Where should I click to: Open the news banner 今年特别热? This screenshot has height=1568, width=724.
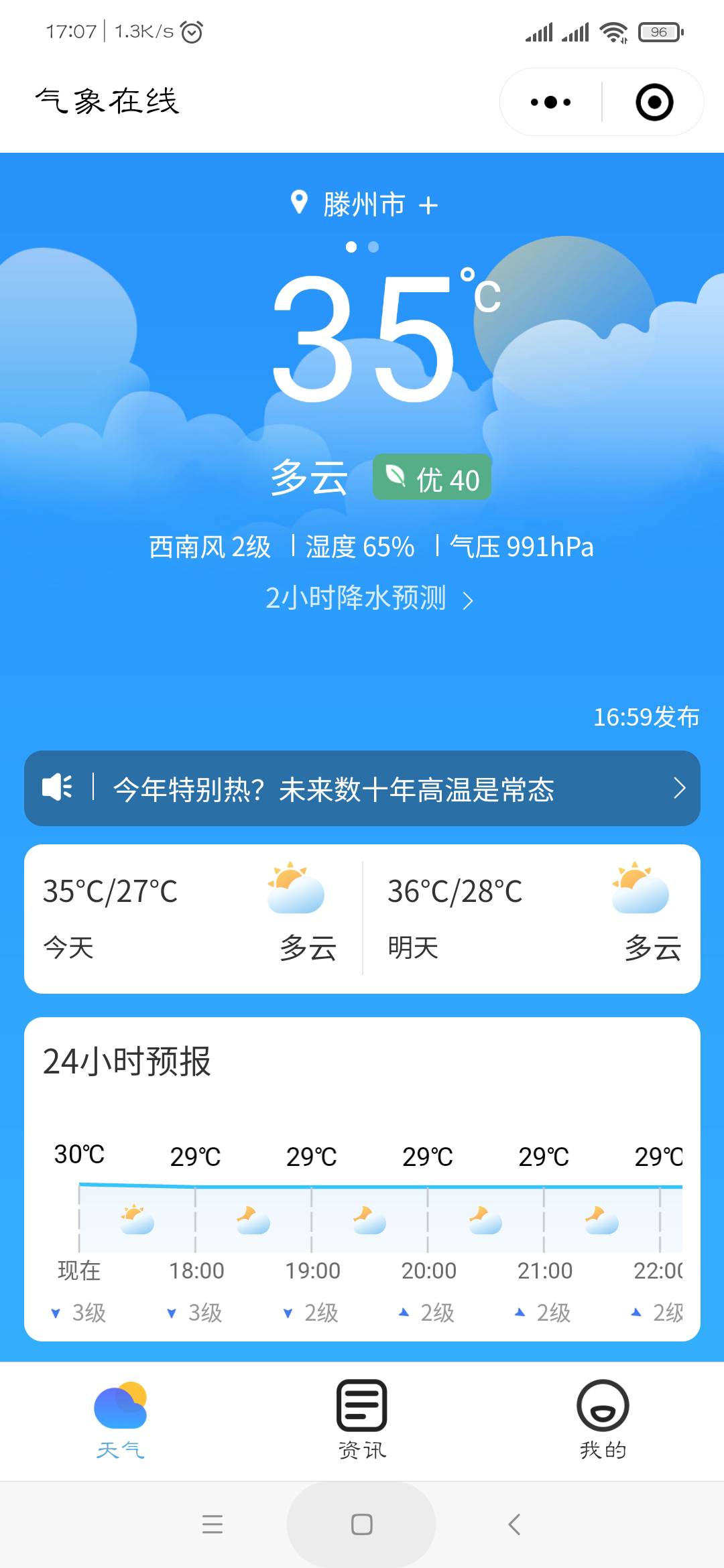362,789
